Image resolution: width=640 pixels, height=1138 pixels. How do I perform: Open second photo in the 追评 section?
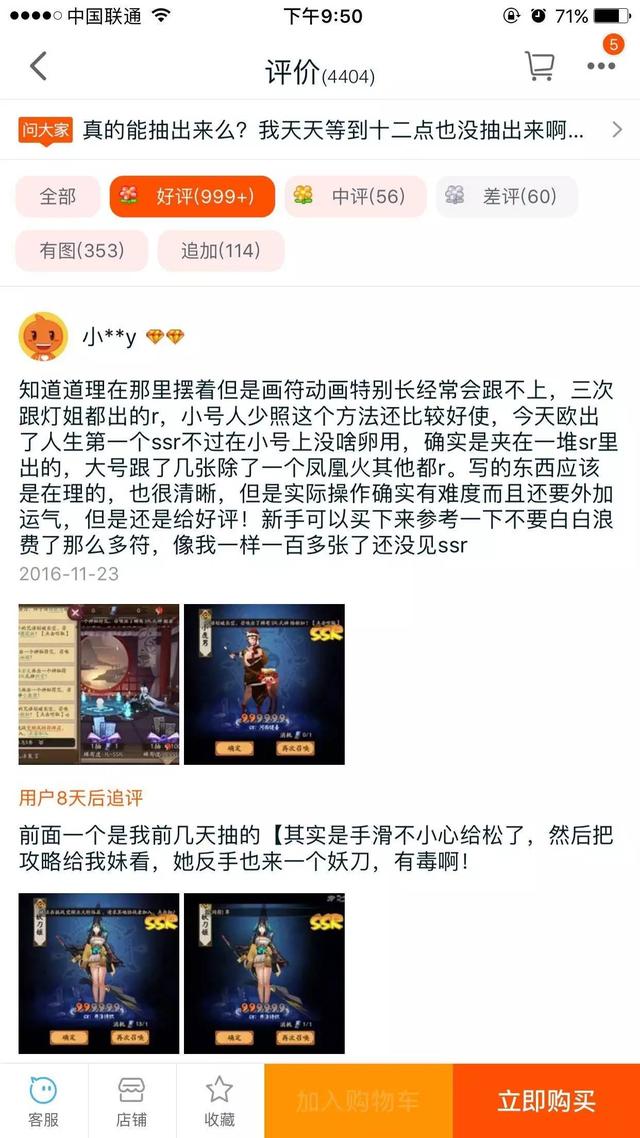(x=264, y=973)
